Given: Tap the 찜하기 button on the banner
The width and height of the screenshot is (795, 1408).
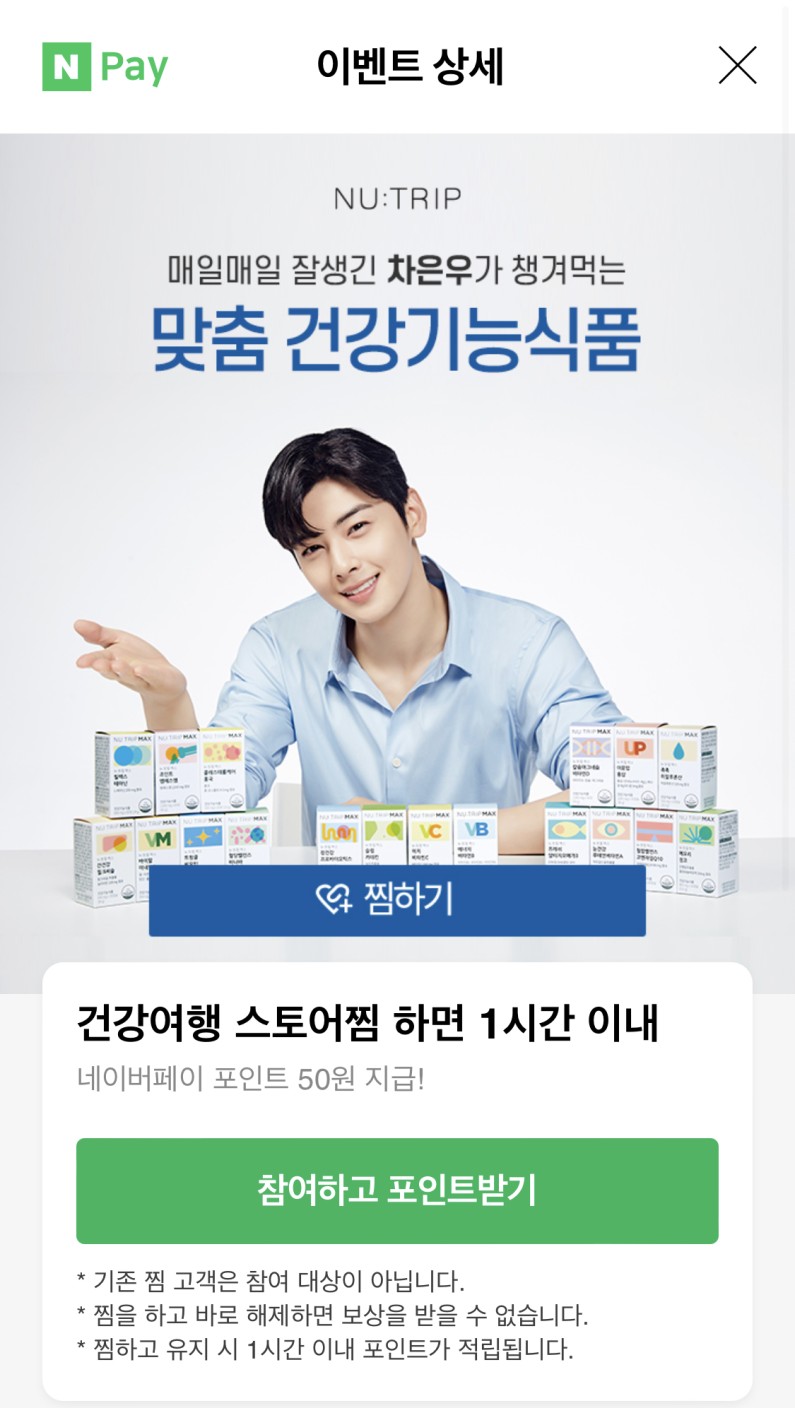Looking at the screenshot, I should tap(397, 899).
